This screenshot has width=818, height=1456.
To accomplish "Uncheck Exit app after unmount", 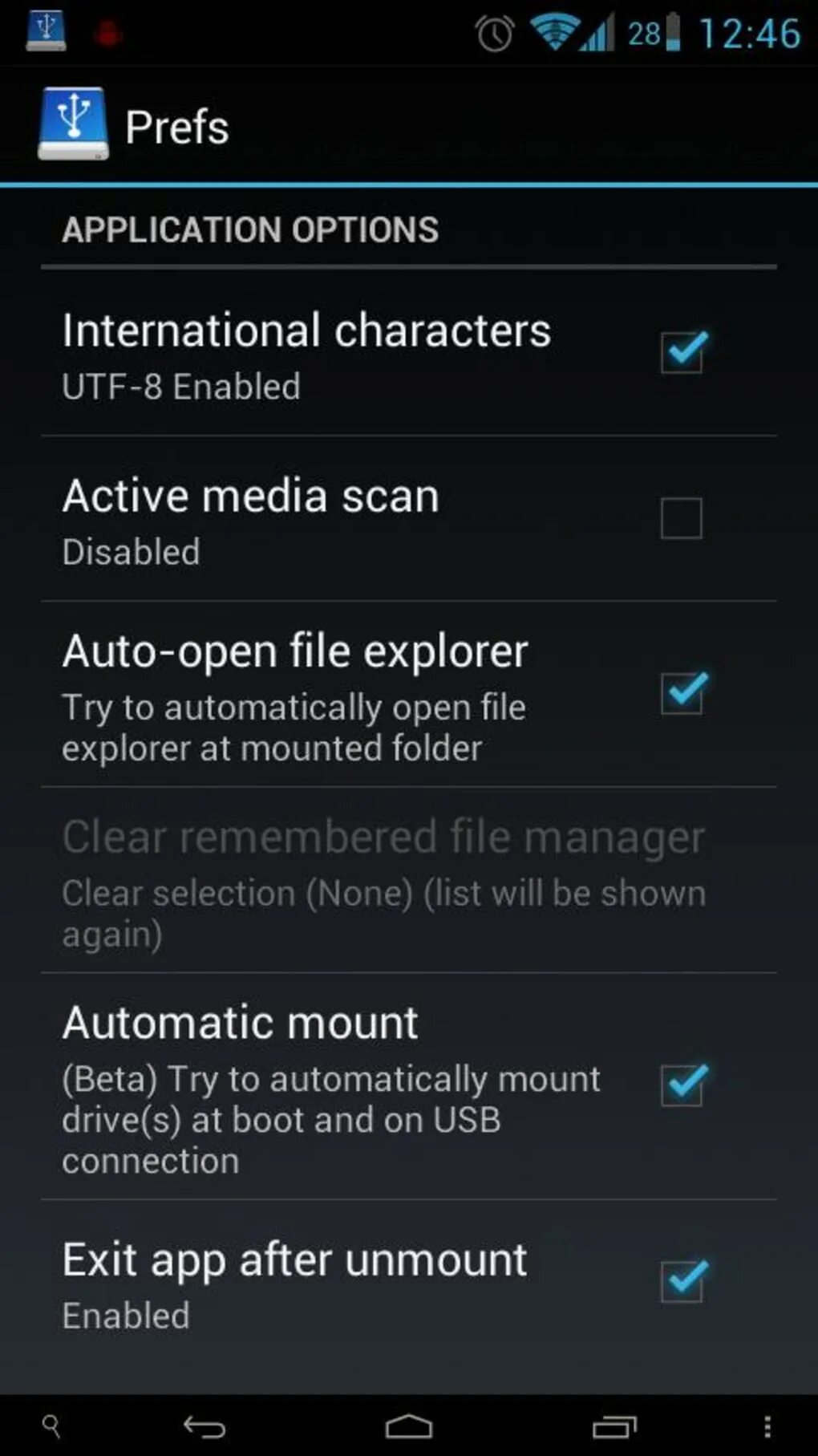I will pyautogui.click(x=682, y=1281).
